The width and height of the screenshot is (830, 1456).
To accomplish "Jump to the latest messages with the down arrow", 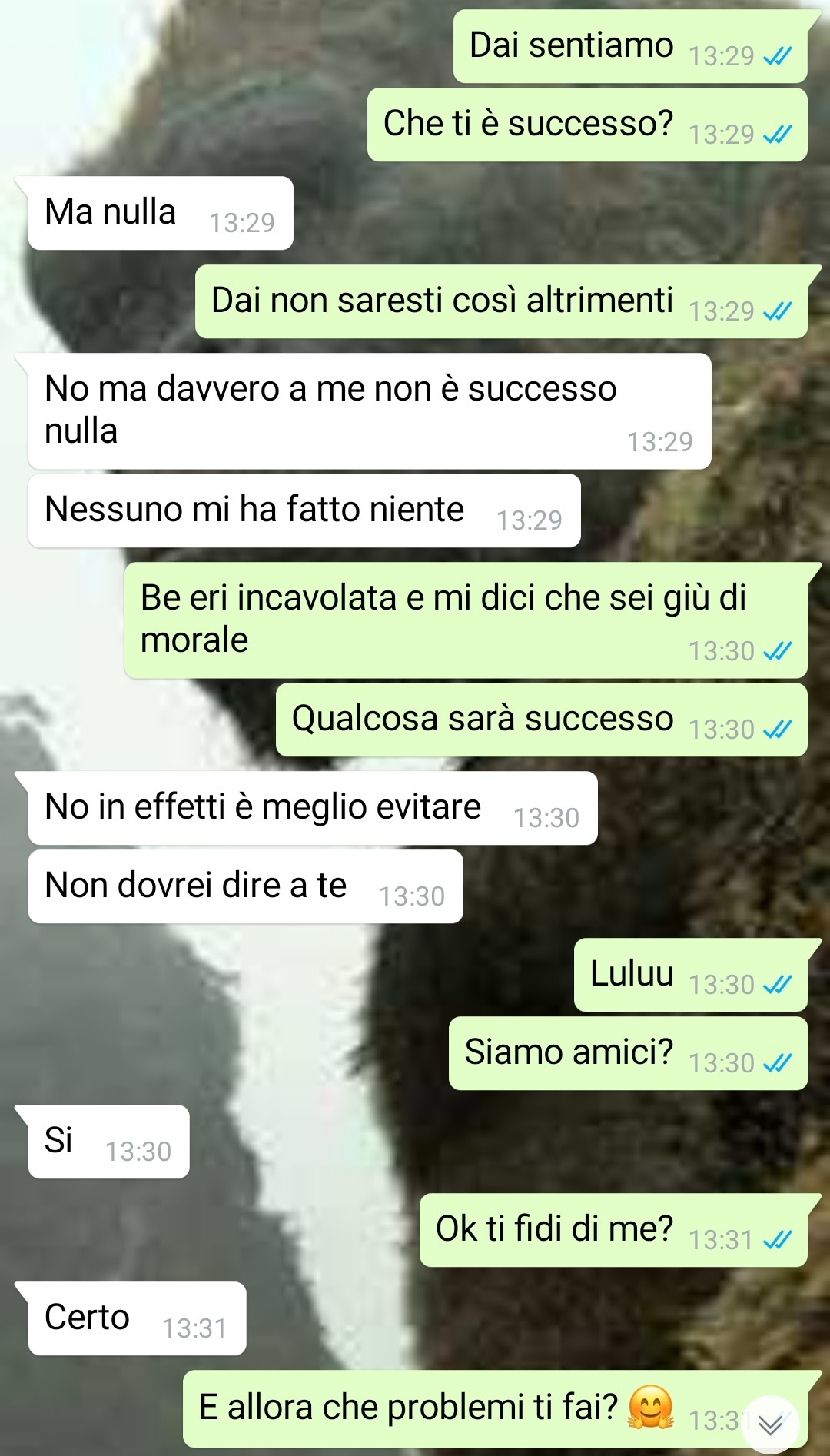I will 770,1424.
